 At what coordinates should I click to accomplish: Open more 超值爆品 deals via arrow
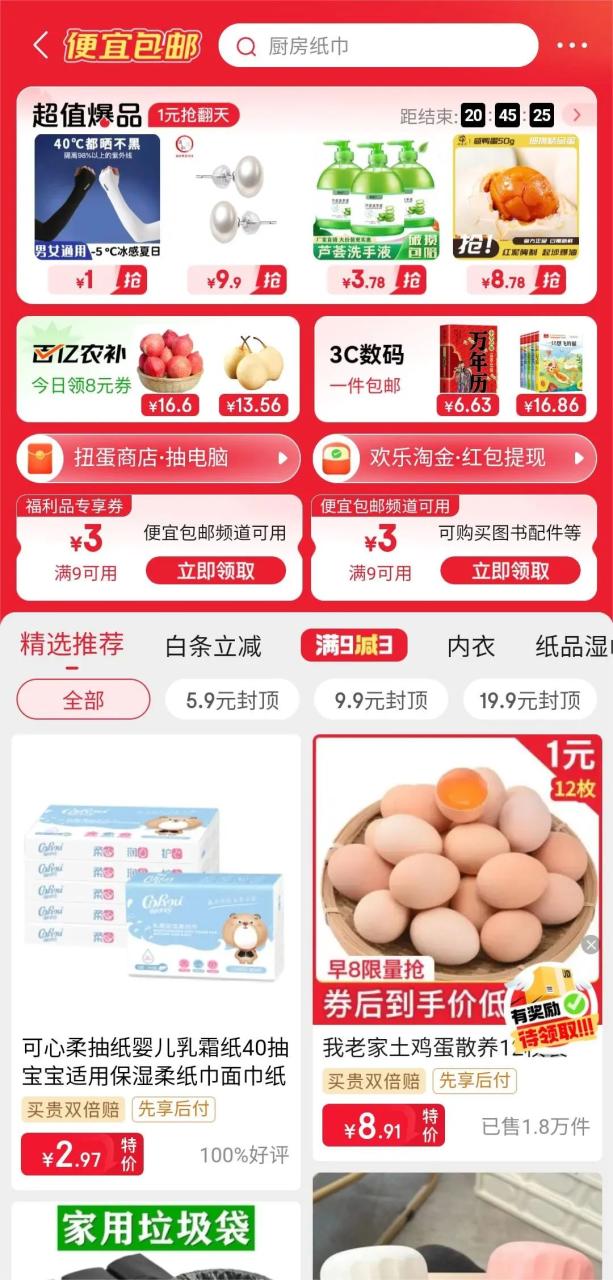pos(576,115)
